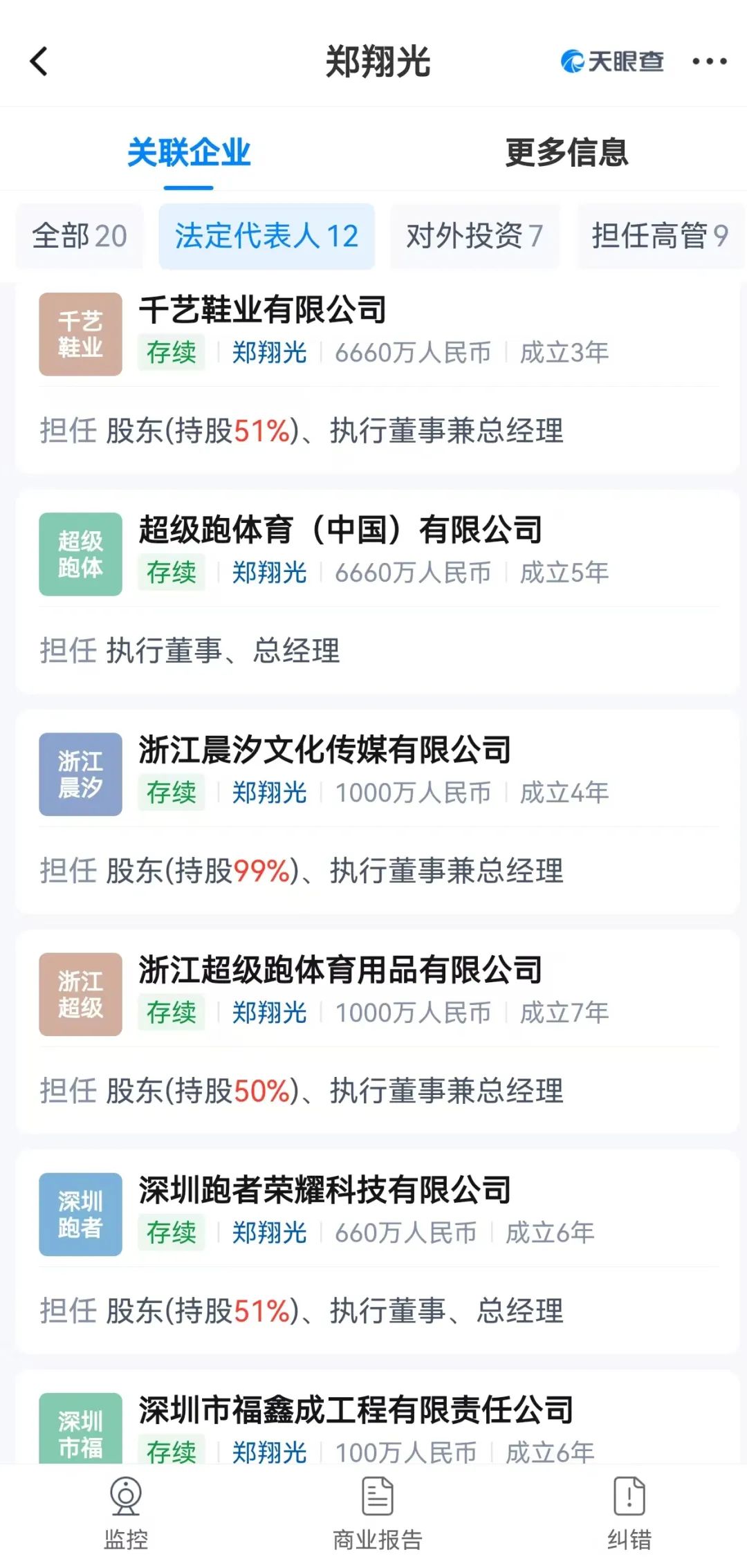Tap the 监控 button in bottom bar
The height and width of the screenshot is (1568, 747).
coord(126,1513)
